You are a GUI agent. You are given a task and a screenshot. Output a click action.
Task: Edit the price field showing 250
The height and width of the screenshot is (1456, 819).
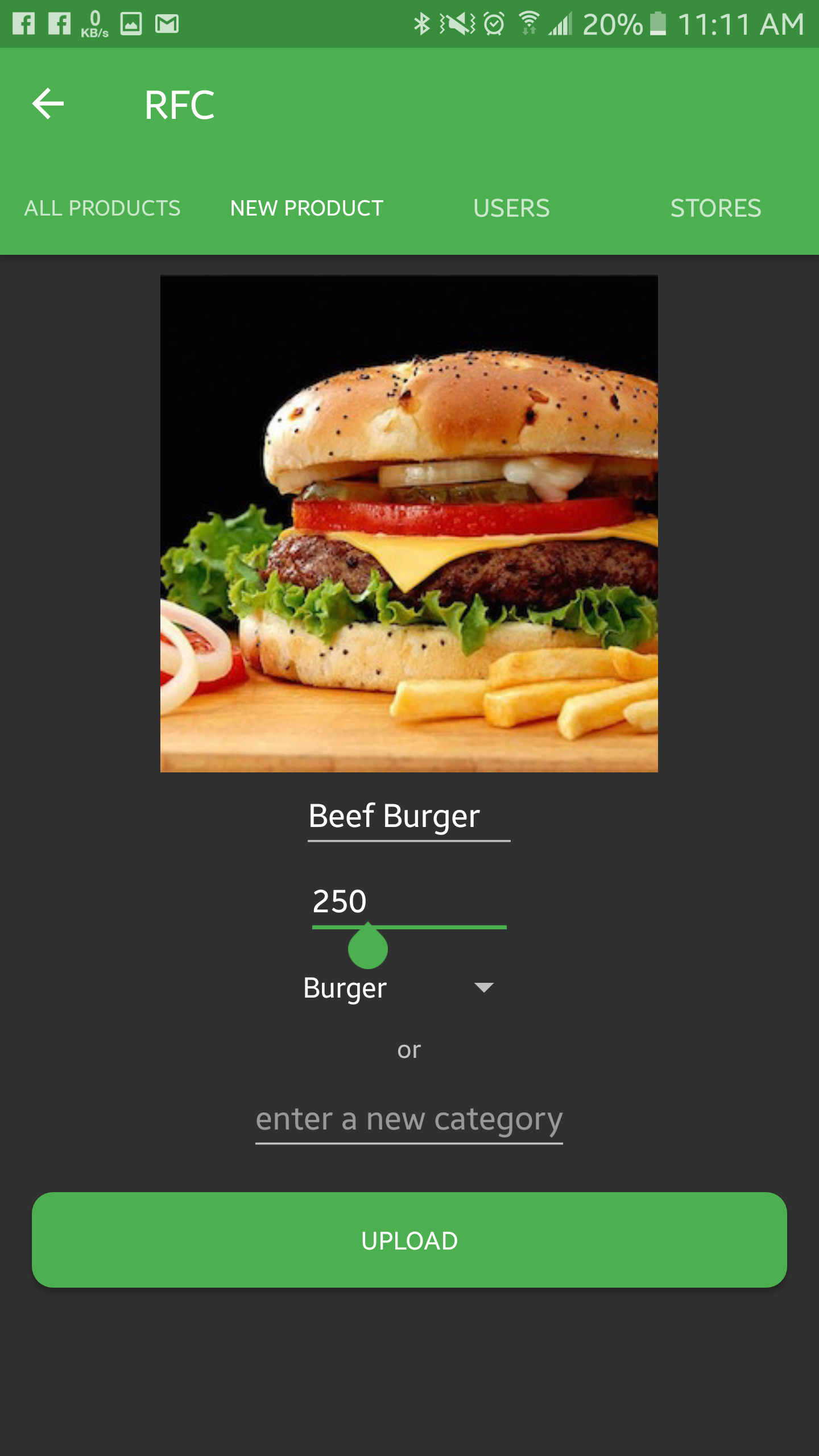[408, 902]
